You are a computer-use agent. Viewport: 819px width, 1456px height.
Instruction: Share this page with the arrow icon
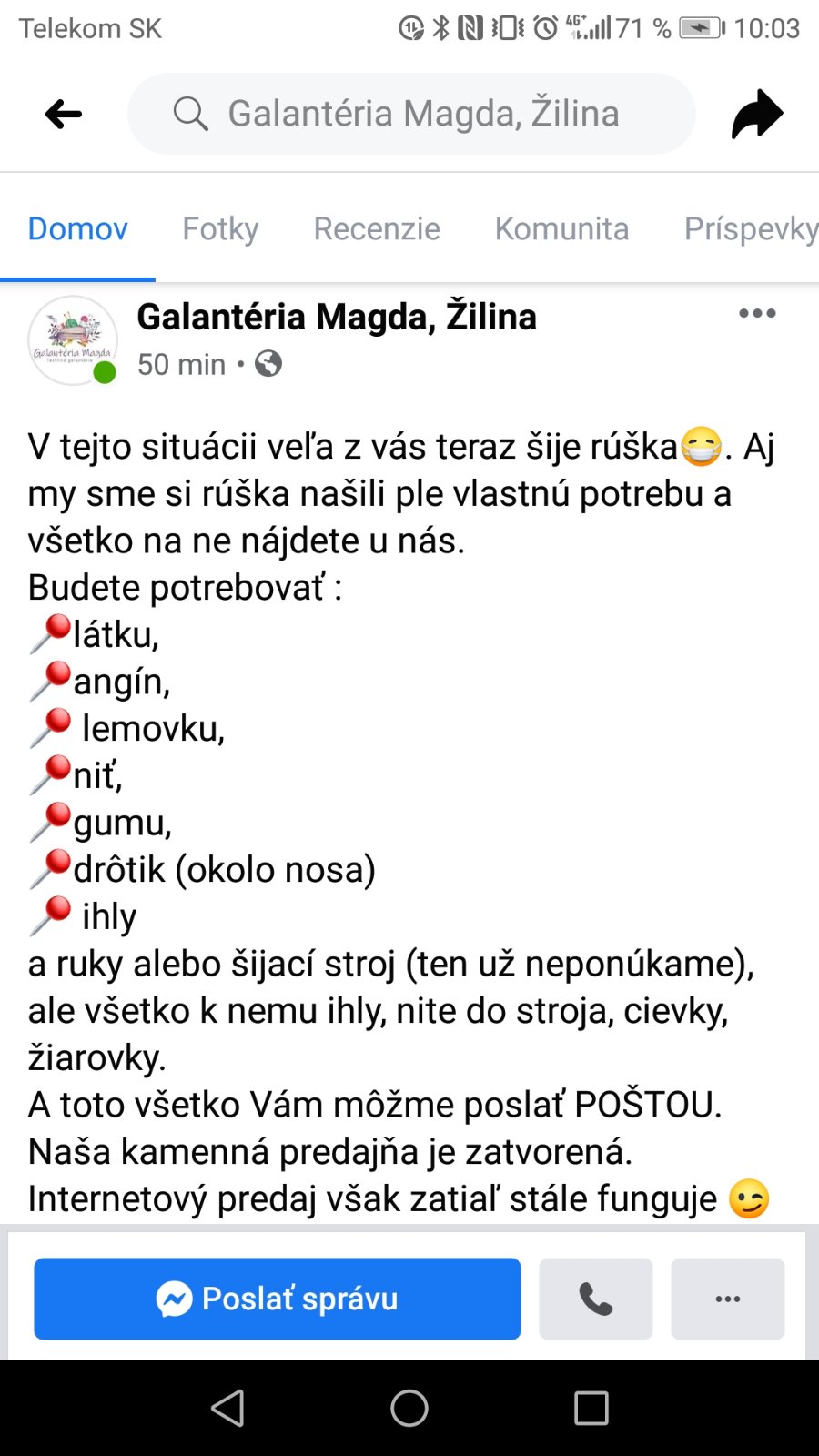(757, 115)
